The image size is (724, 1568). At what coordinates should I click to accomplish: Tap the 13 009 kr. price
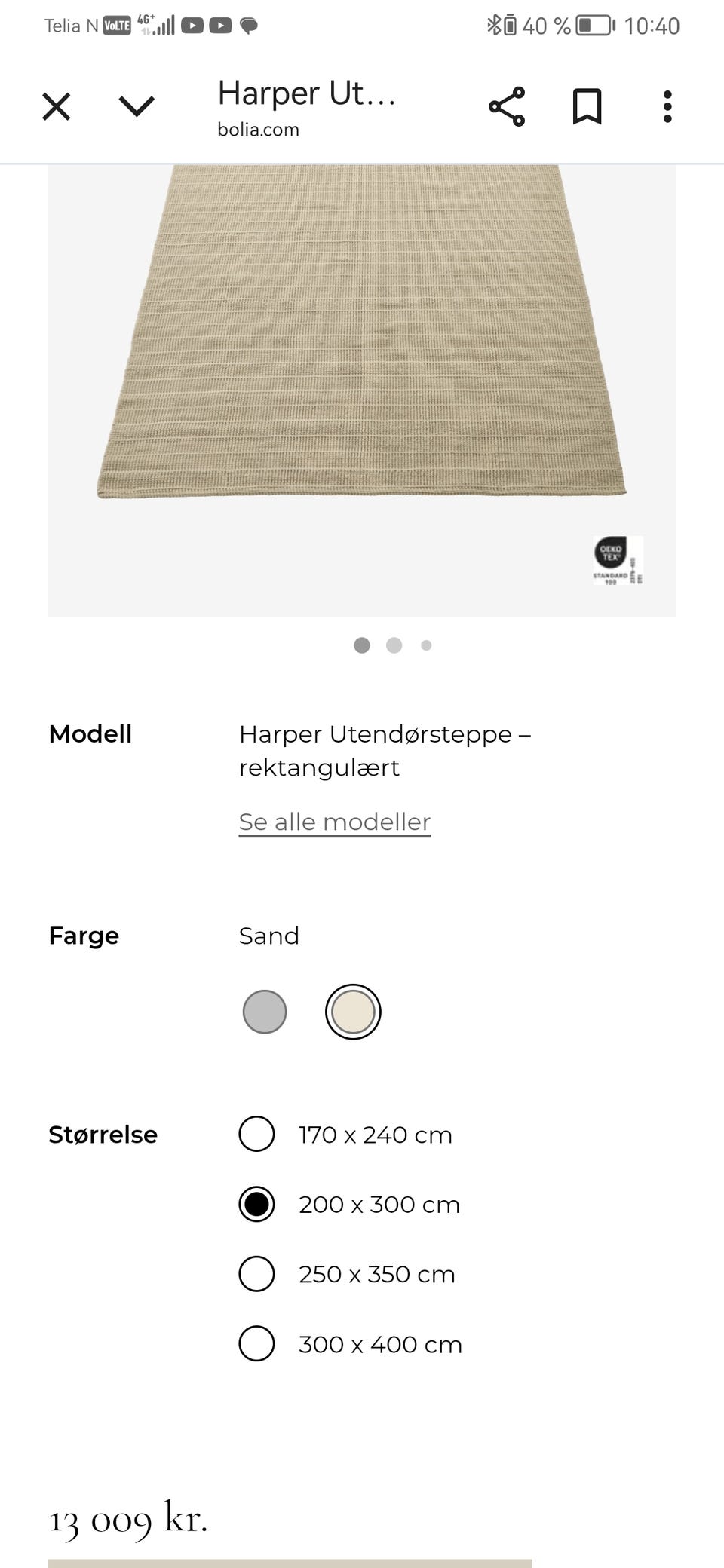tap(128, 1517)
